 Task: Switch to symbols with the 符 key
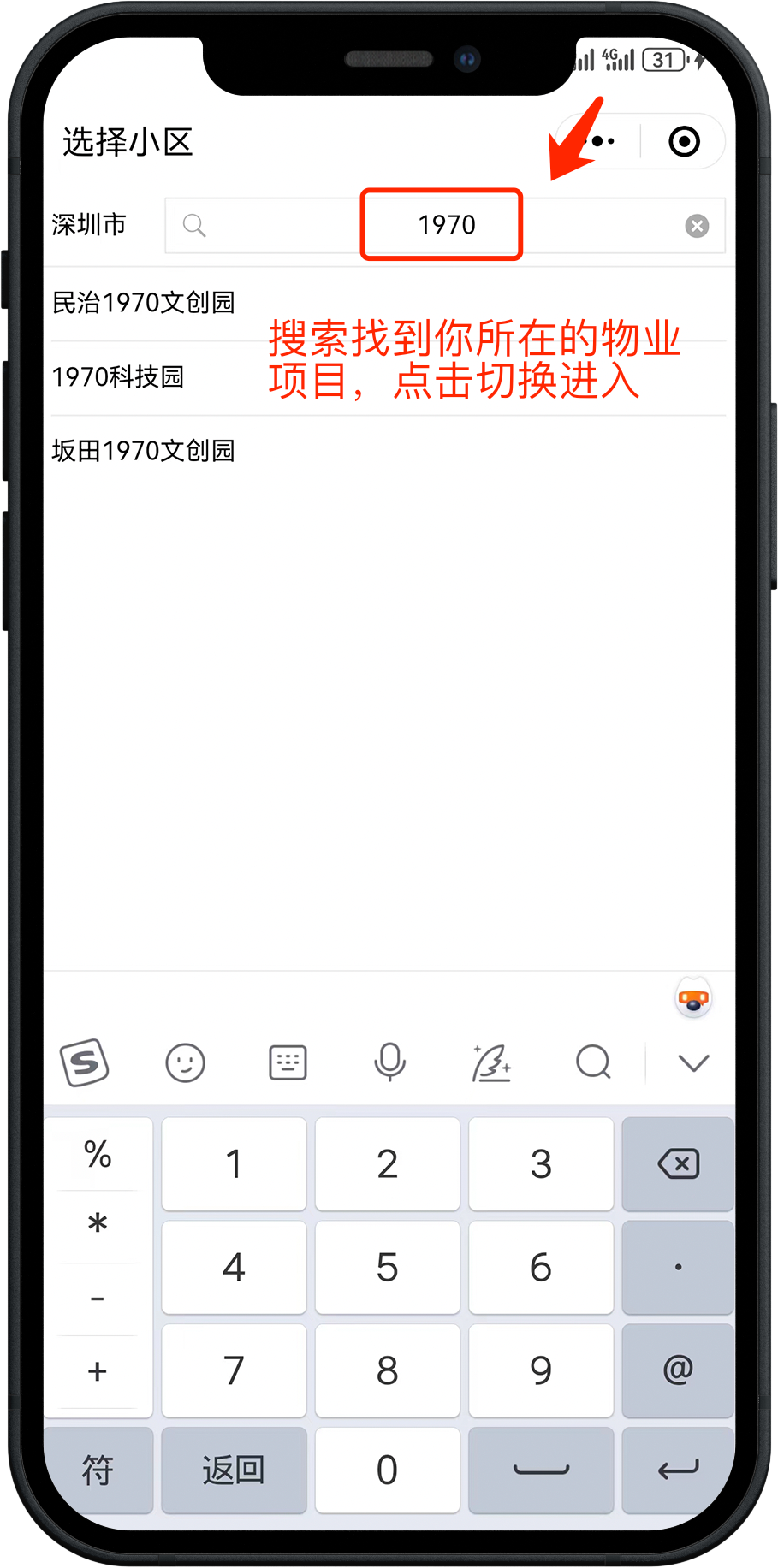[x=98, y=1470]
